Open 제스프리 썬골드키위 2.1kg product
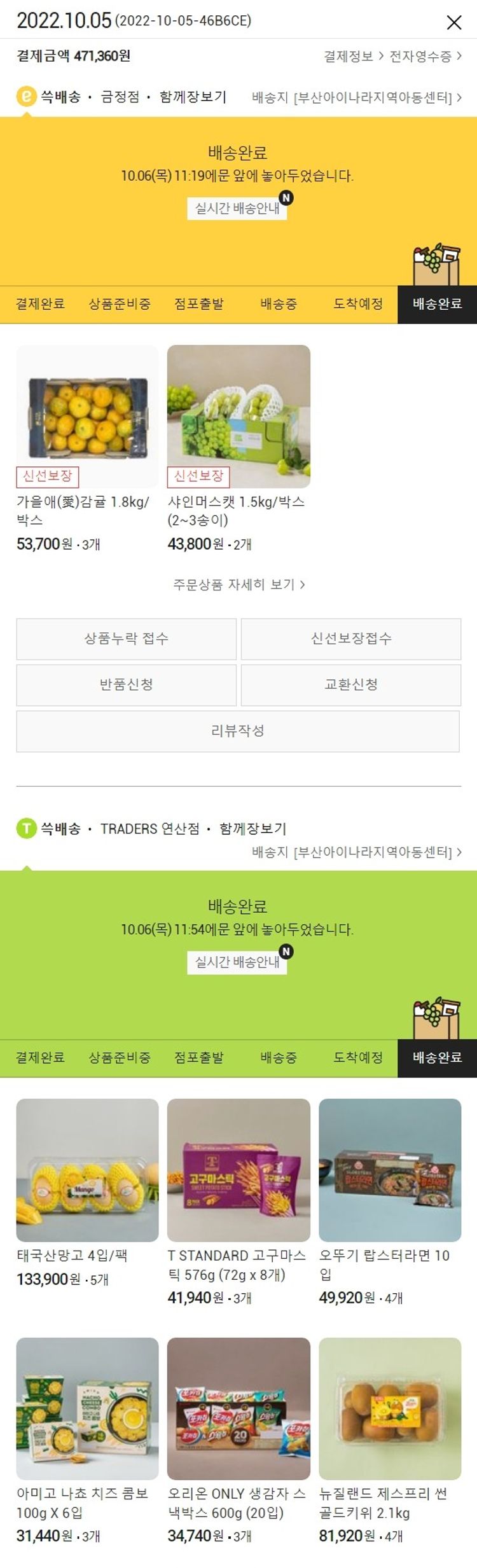The width and height of the screenshot is (477, 1568). tap(390, 1408)
